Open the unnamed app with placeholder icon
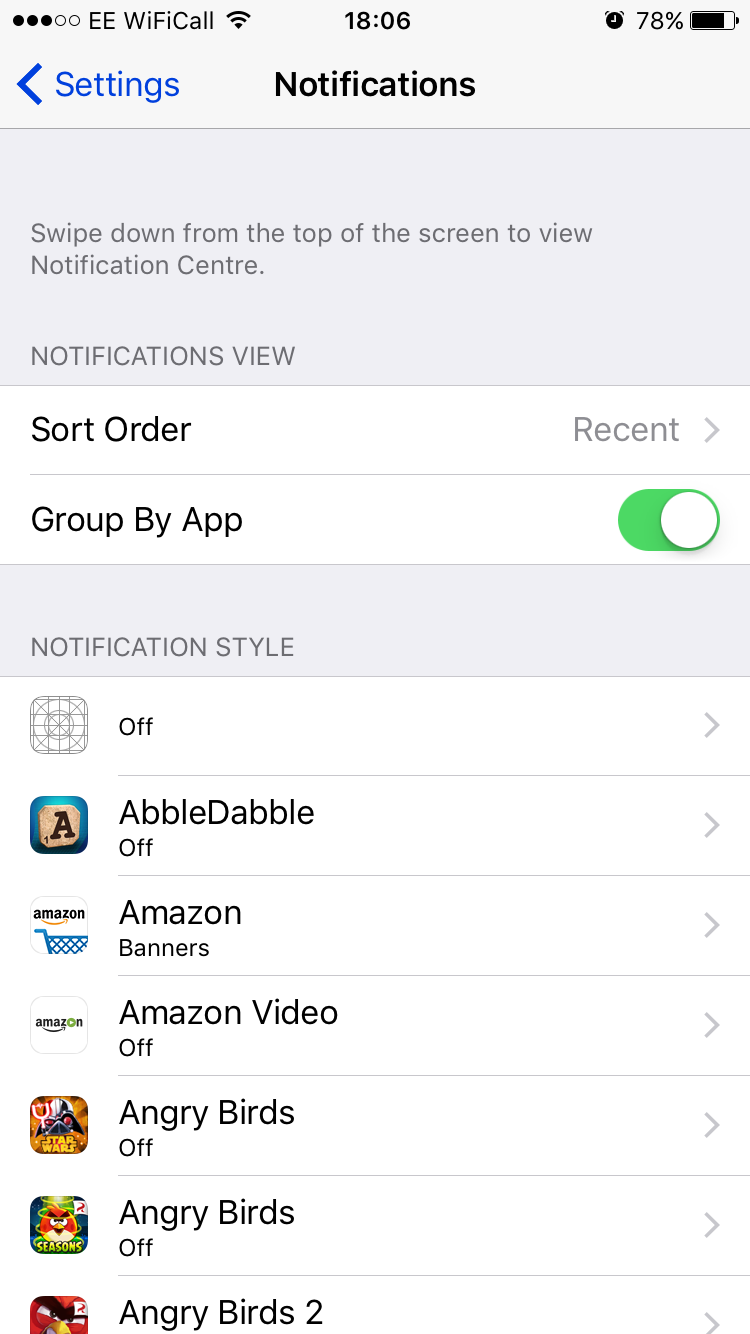 pyautogui.click(x=375, y=726)
